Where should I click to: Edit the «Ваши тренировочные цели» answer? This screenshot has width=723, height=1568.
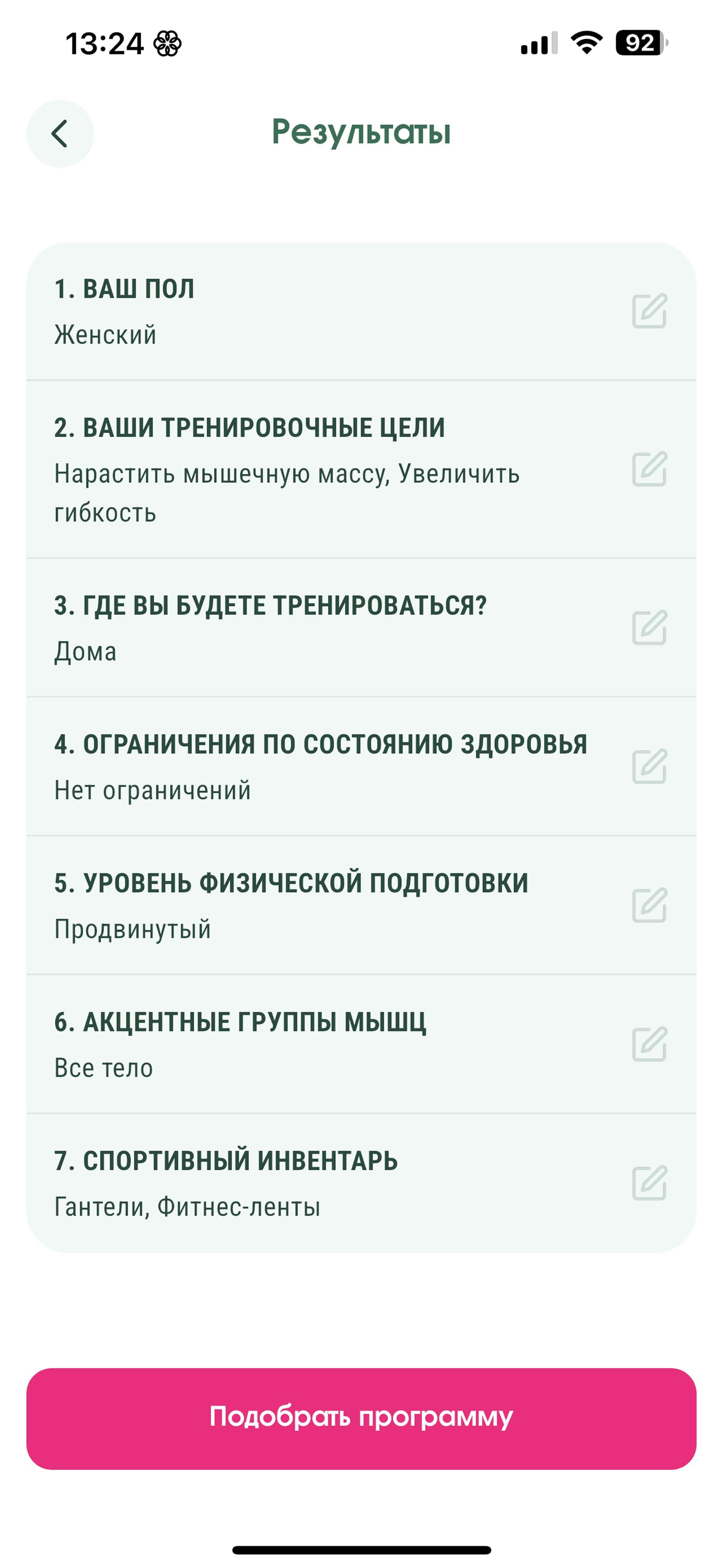[649, 469]
